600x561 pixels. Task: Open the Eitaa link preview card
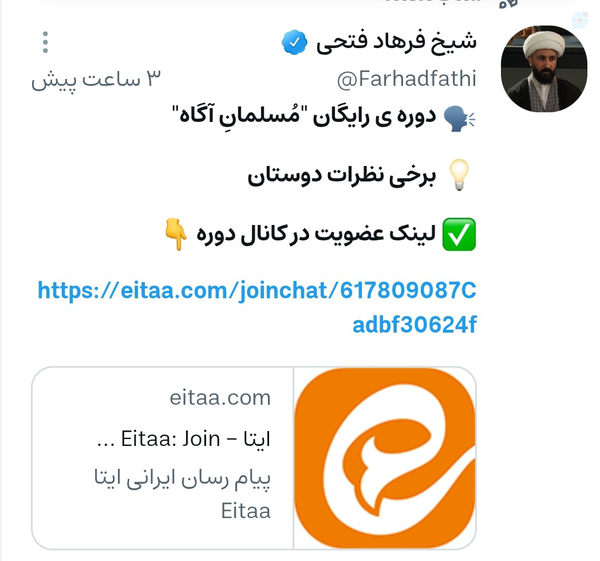click(253, 458)
